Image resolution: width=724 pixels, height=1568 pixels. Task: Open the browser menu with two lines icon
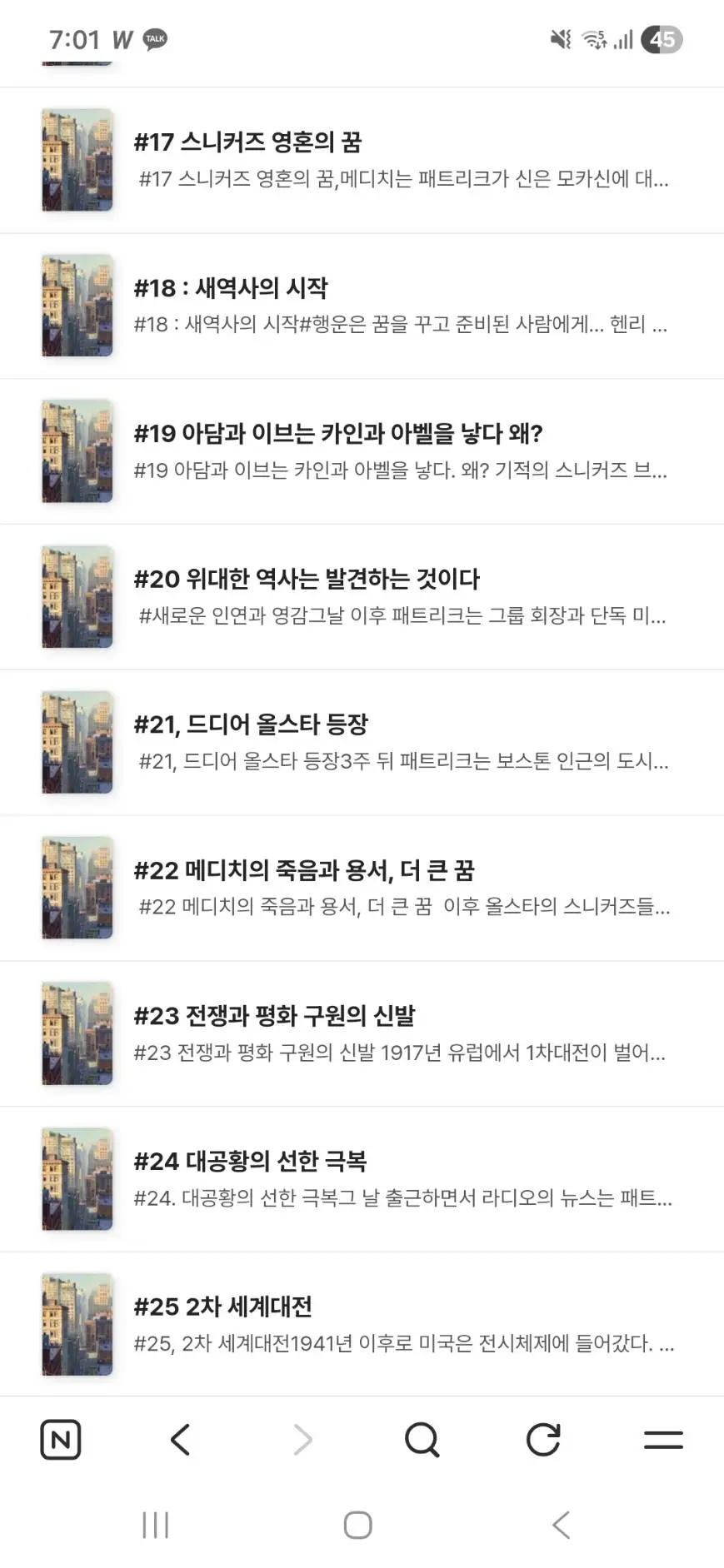pyautogui.click(x=663, y=1439)
